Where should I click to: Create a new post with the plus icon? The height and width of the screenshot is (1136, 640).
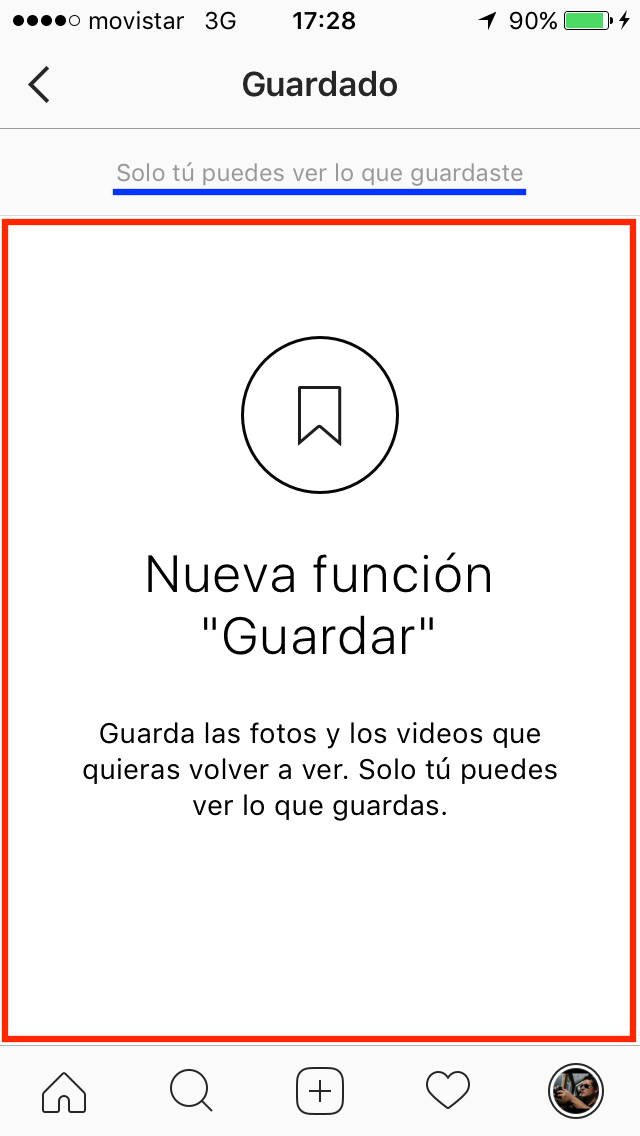320,1090
